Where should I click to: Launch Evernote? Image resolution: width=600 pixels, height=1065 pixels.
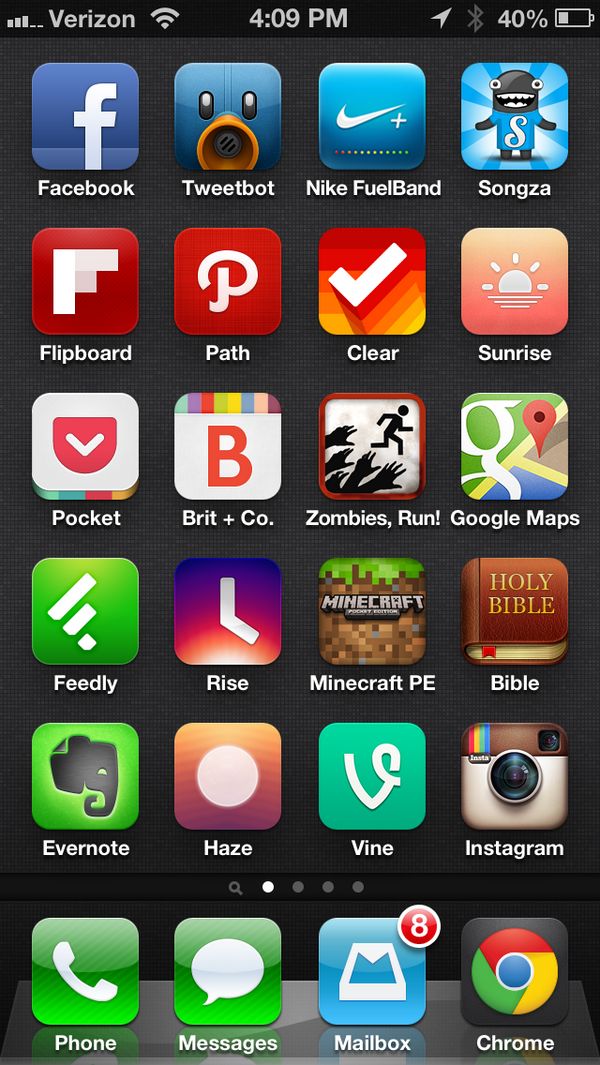pos(85,776)
